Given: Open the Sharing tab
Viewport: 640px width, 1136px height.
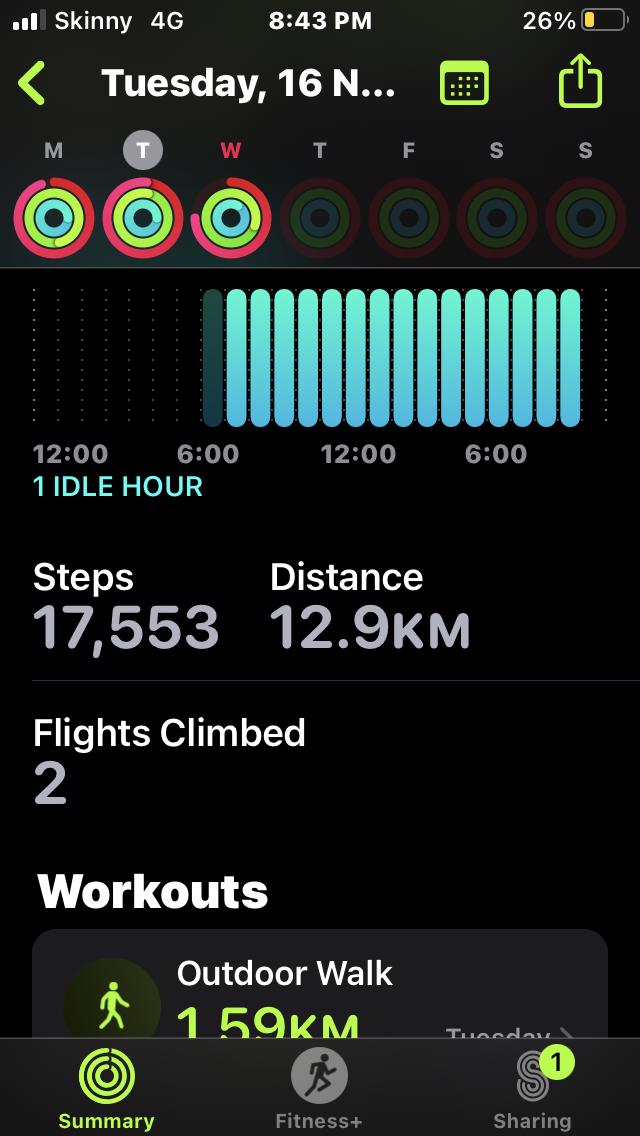Looking at the screenshot, I should (x=532, y=1090).
